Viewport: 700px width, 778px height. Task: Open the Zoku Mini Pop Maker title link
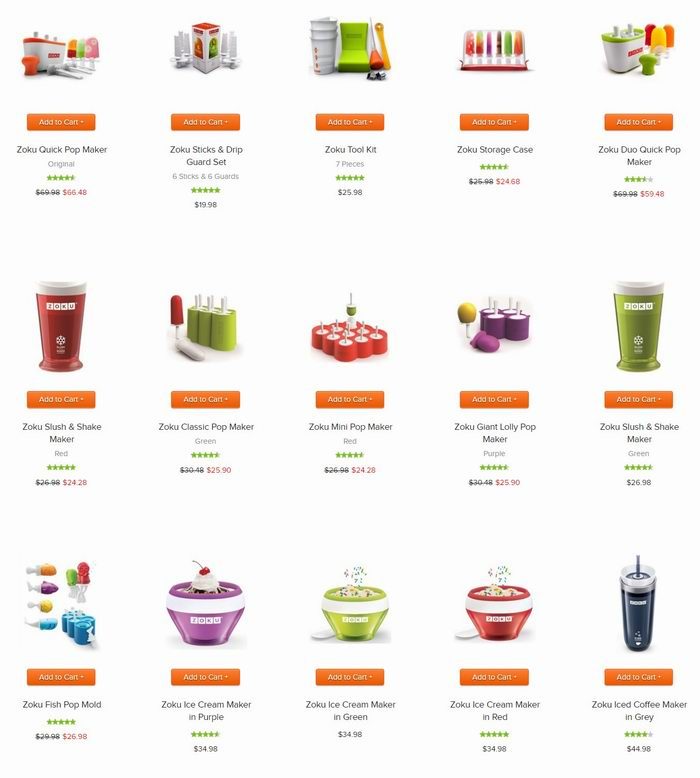pos(350,427)
